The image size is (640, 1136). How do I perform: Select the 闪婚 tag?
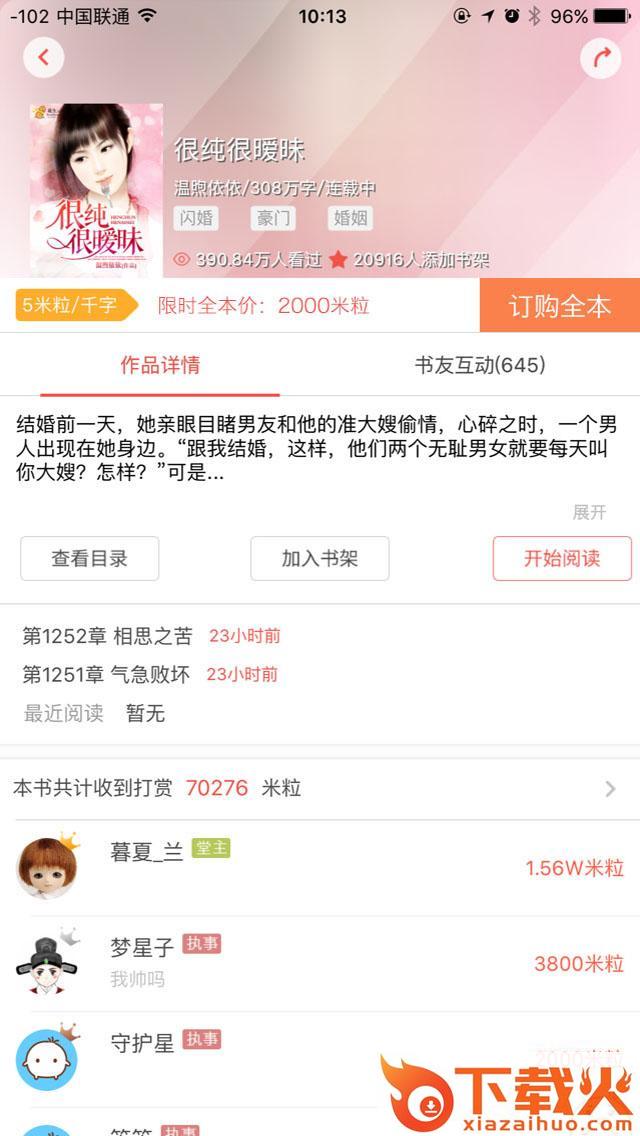tap(196, 218)
